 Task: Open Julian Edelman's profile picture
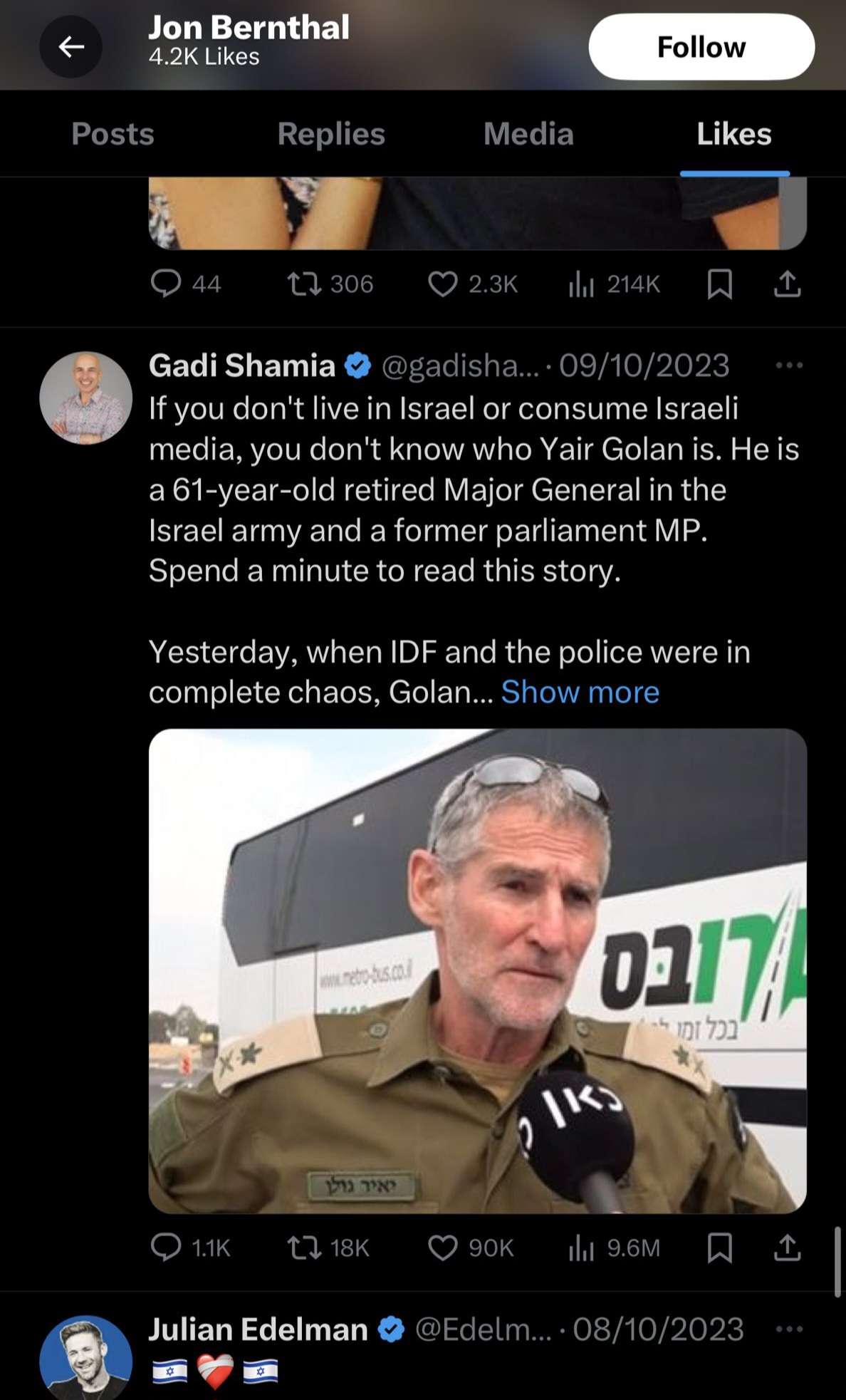click(85, 1358)
